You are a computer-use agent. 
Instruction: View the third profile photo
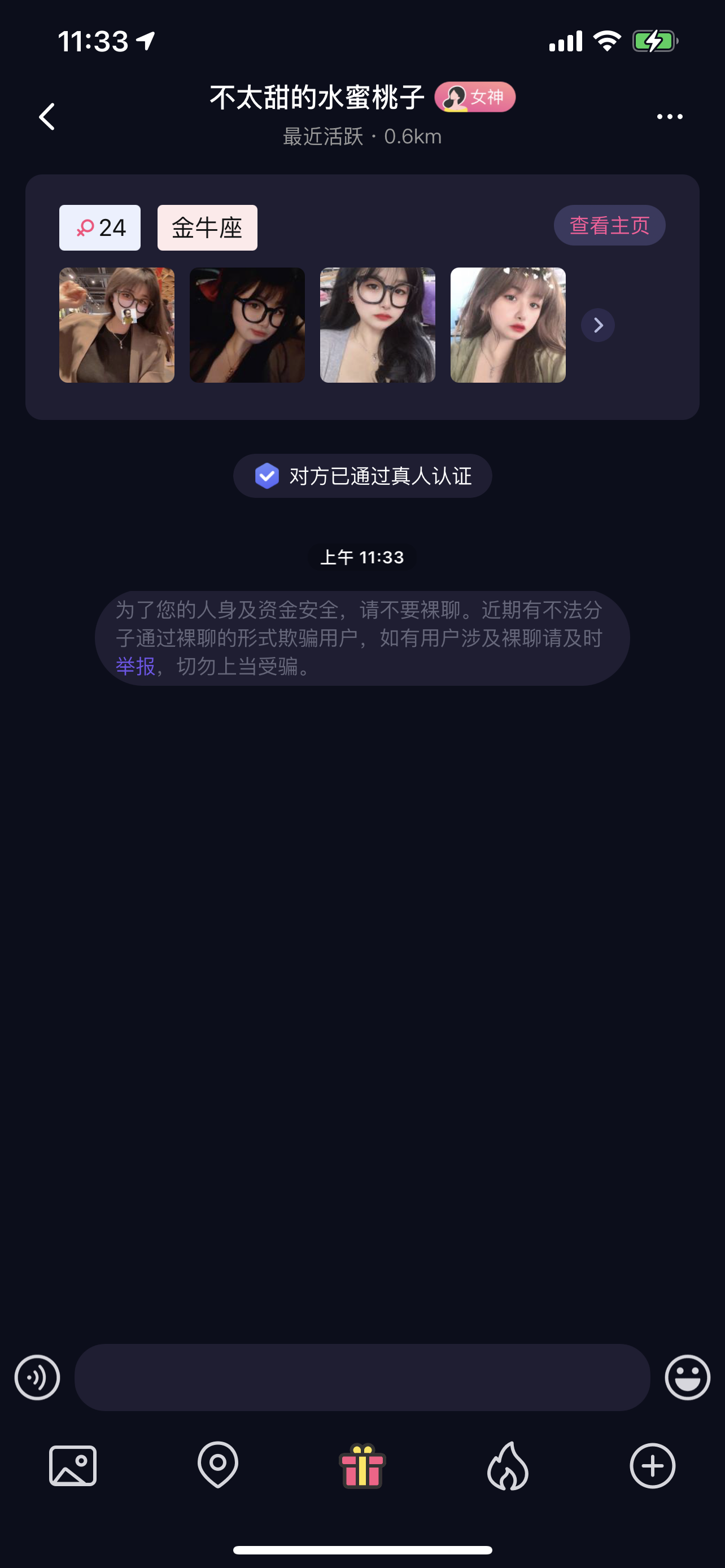tap(377, 325)
